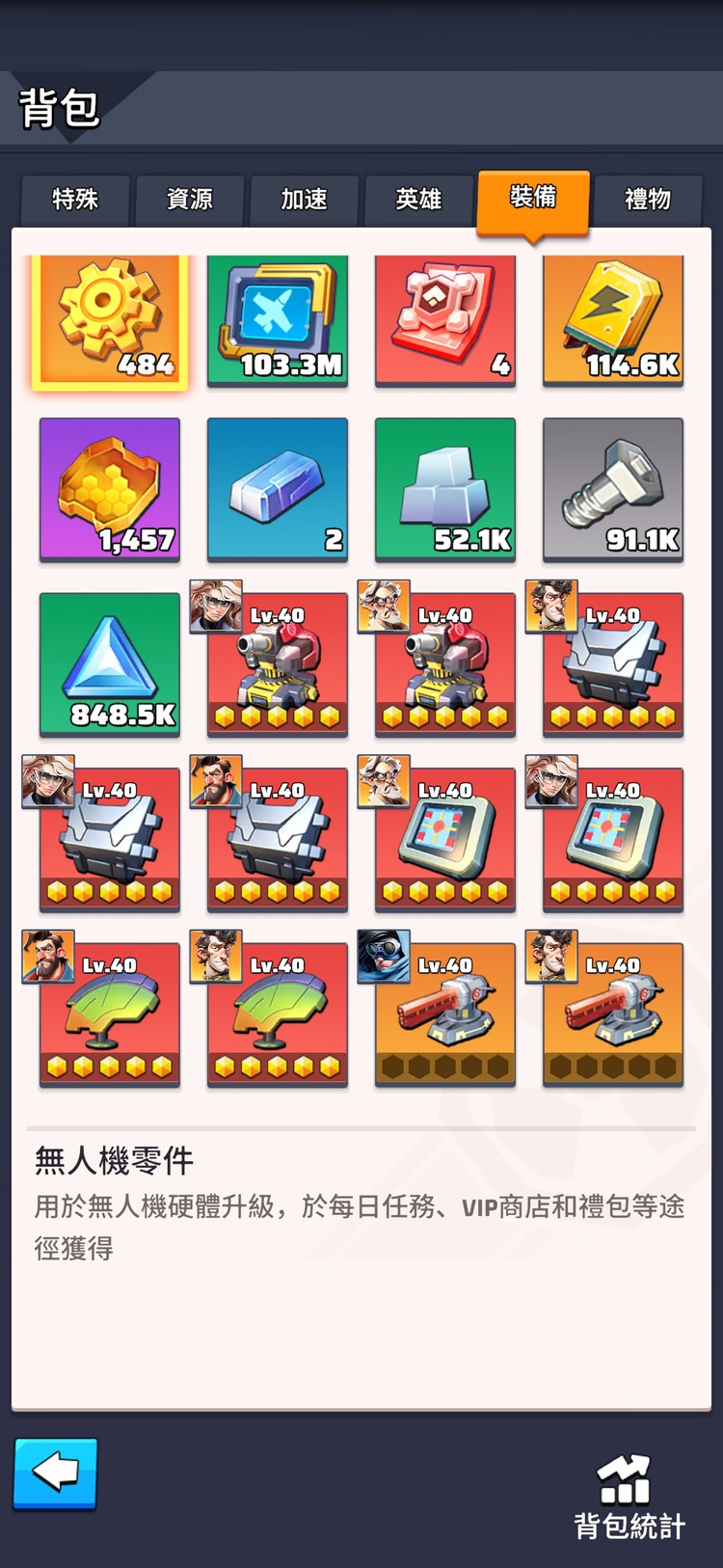Open 背包統計 backpack statistics
The height and width of the screenshot is (1568, 723).
tap(629, 1497)
